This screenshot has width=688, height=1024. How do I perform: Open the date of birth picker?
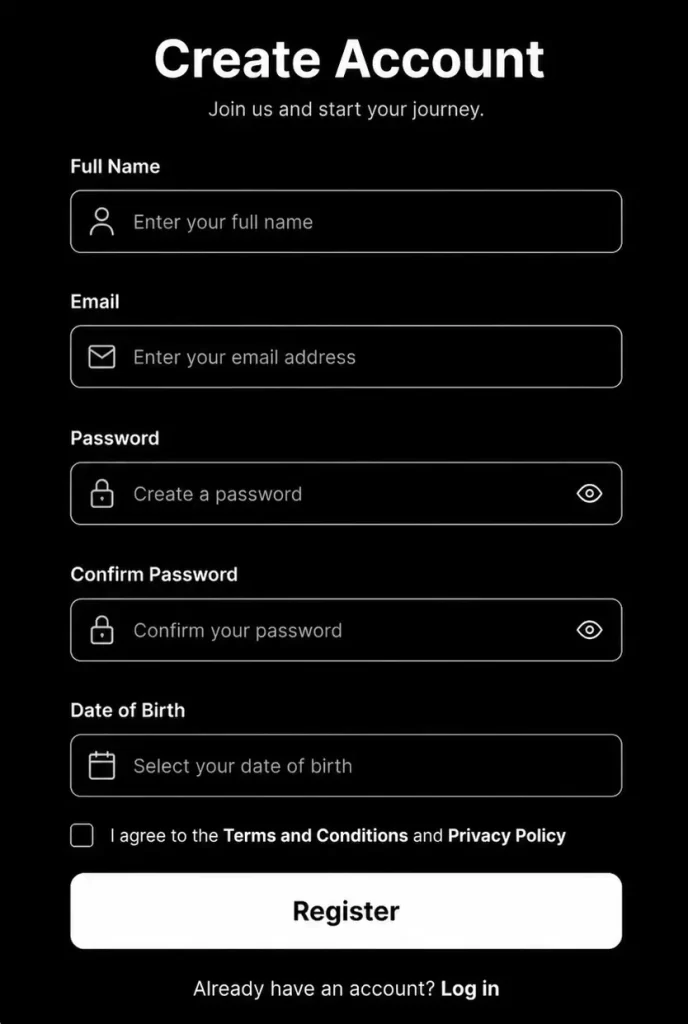[346, 765]
